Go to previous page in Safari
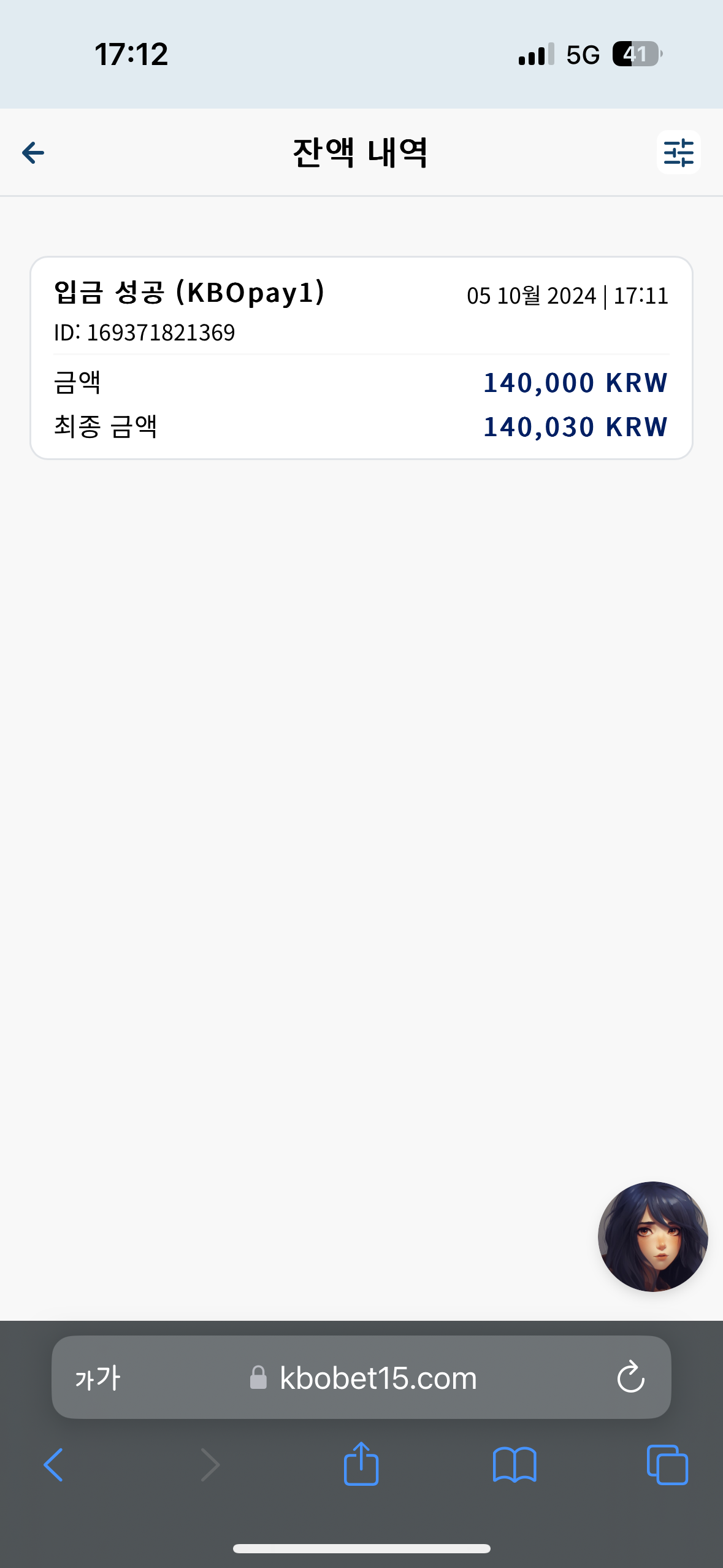Image resolution: width=723 pixels, height=1568 pixels. click(x=53, y=1465)
